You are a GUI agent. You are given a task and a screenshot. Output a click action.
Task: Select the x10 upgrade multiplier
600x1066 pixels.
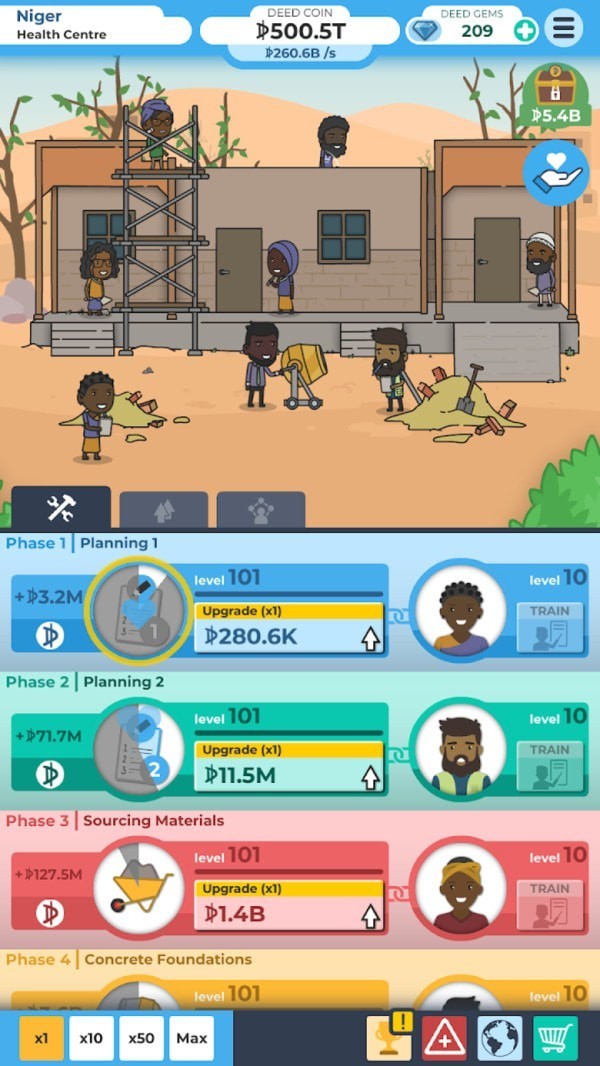click(x=91, y=1038)
